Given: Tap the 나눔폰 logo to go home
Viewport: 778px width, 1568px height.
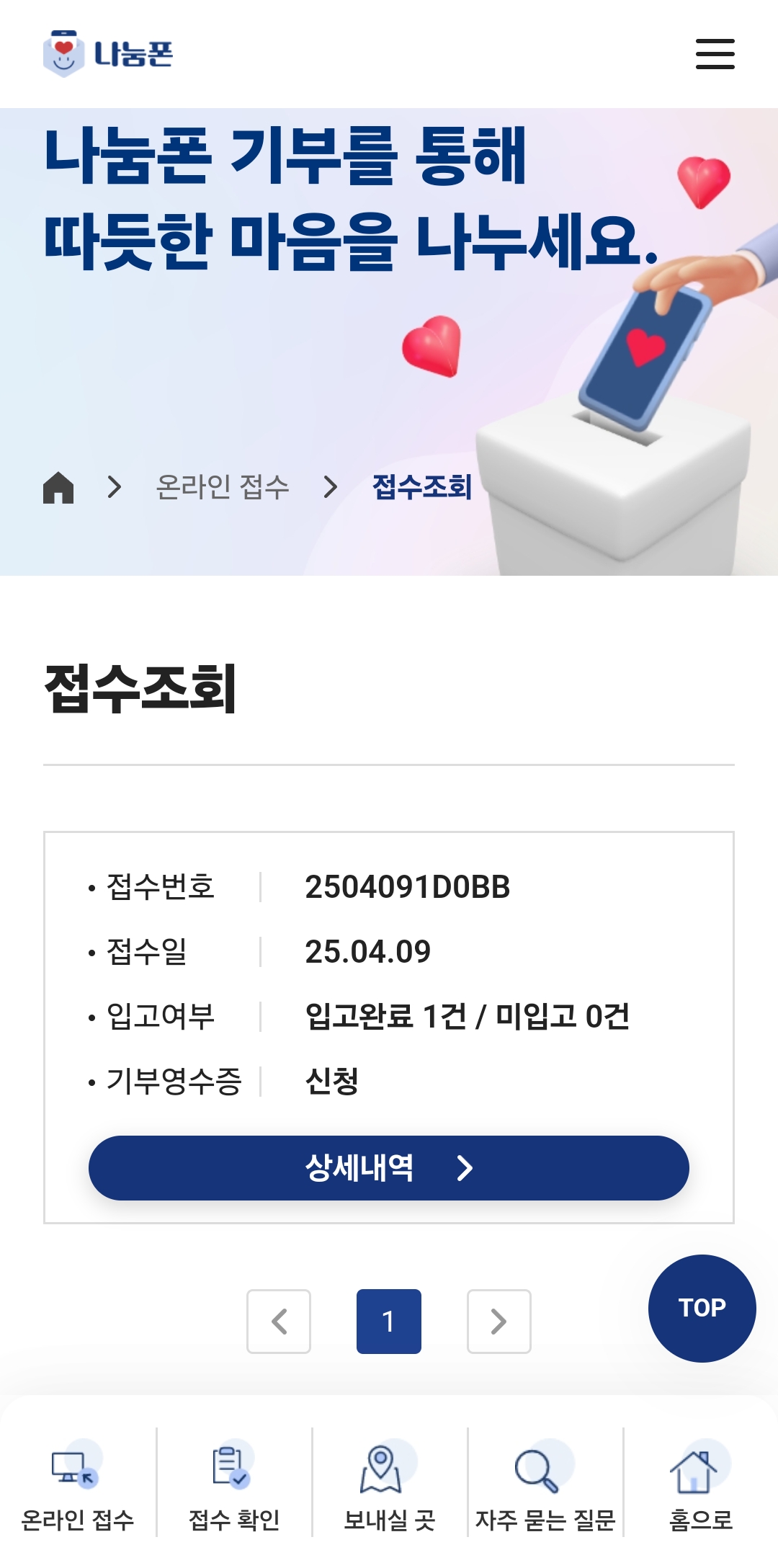Looking at the screenshot, I should (108, 54).
